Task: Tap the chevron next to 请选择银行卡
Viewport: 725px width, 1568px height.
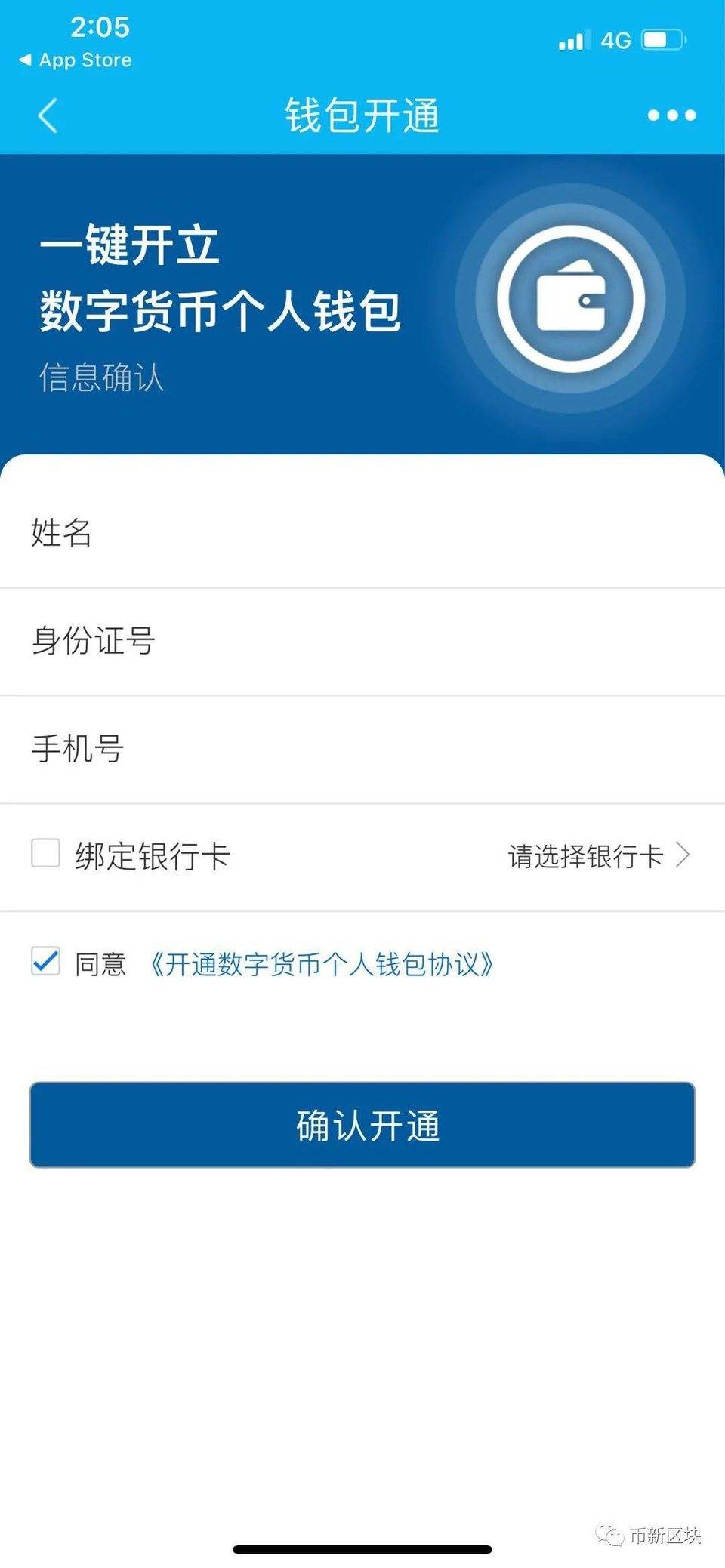Action: click(685, 855)
